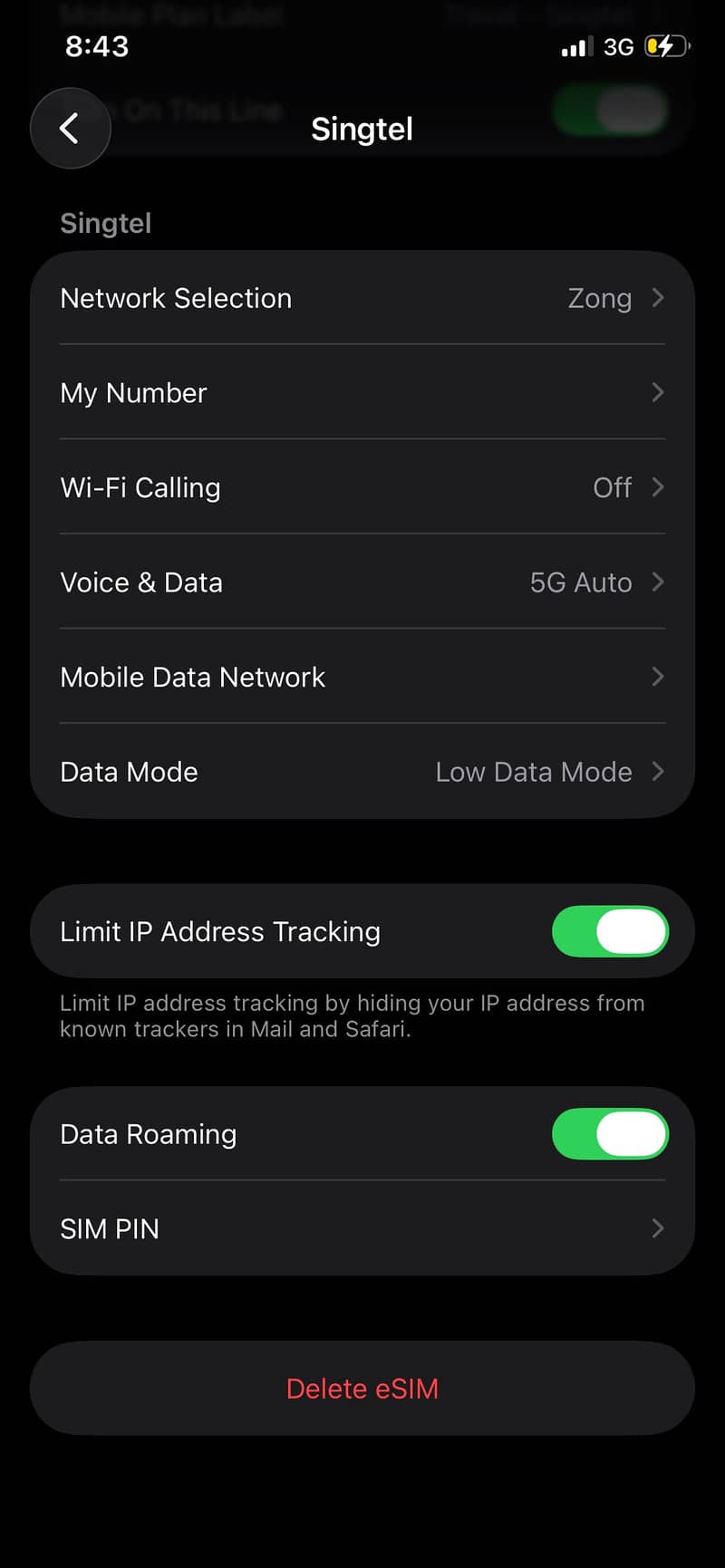
Task: Tap the Delete eSIM button
Action: click(362, 1389)
